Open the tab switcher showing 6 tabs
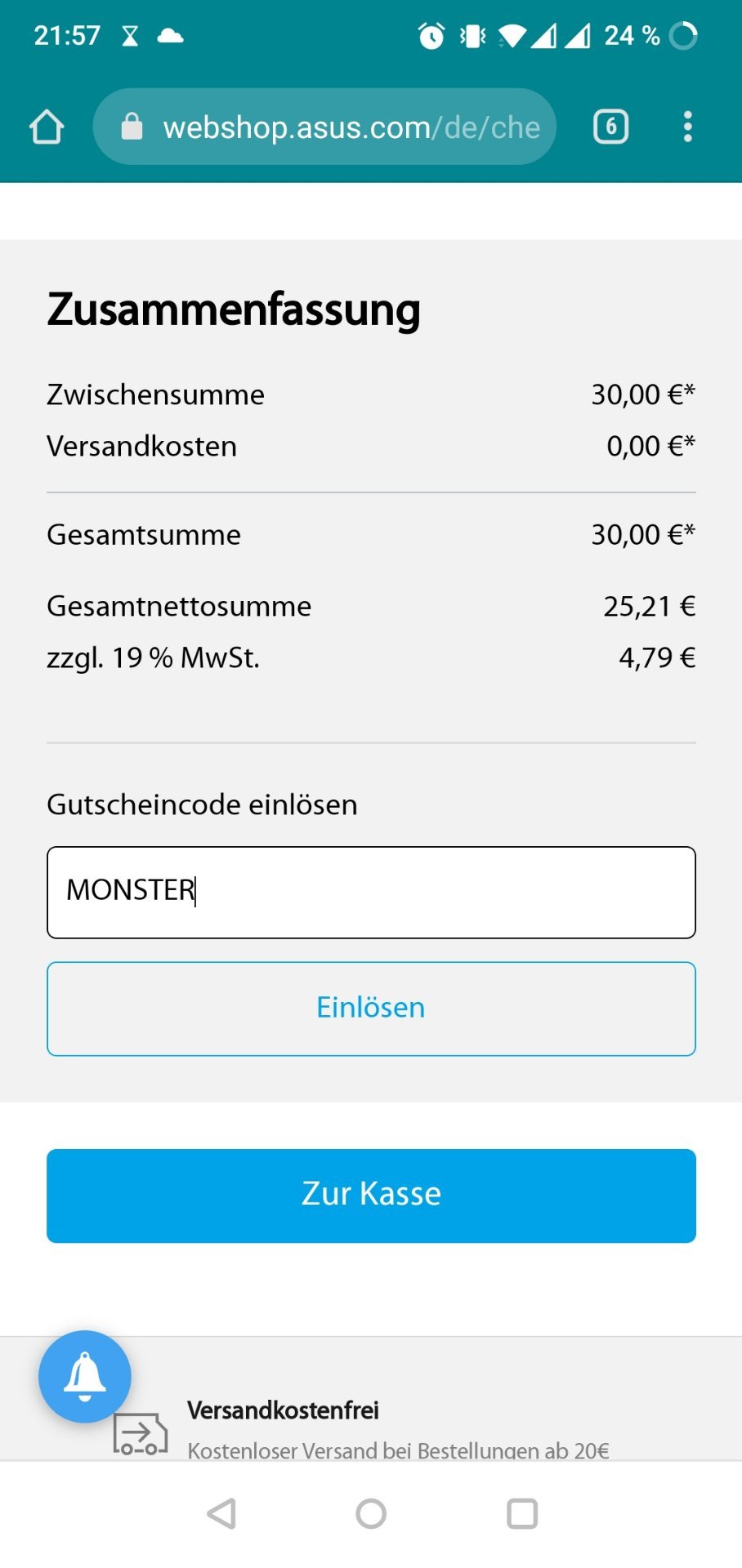742x1568 pixels. (x=610, y=127)
